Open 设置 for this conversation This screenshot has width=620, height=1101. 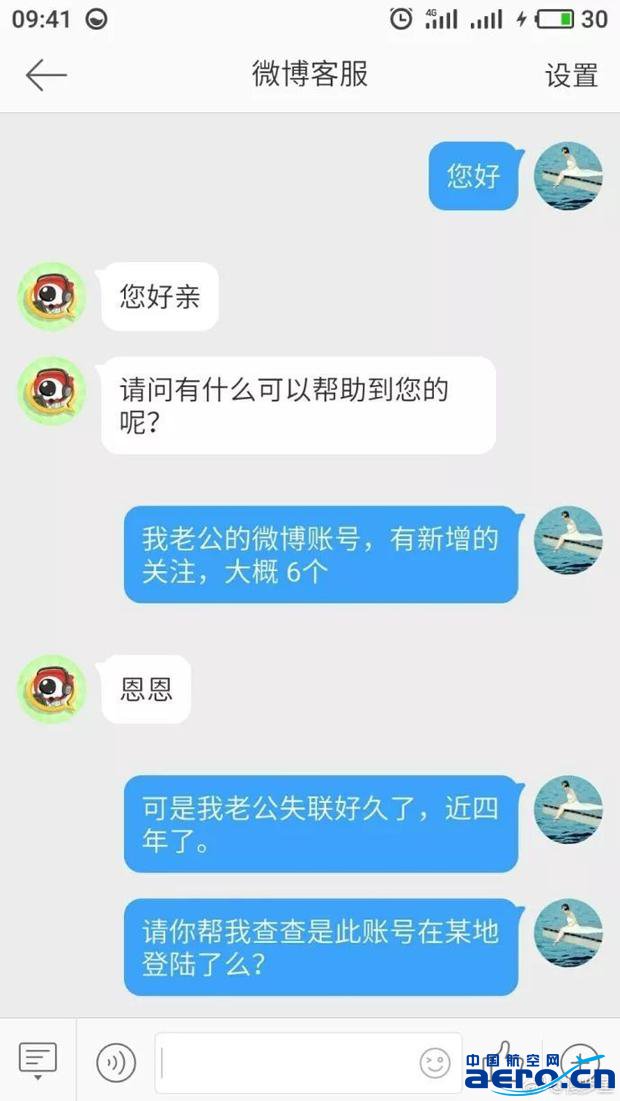pos(571,75)
